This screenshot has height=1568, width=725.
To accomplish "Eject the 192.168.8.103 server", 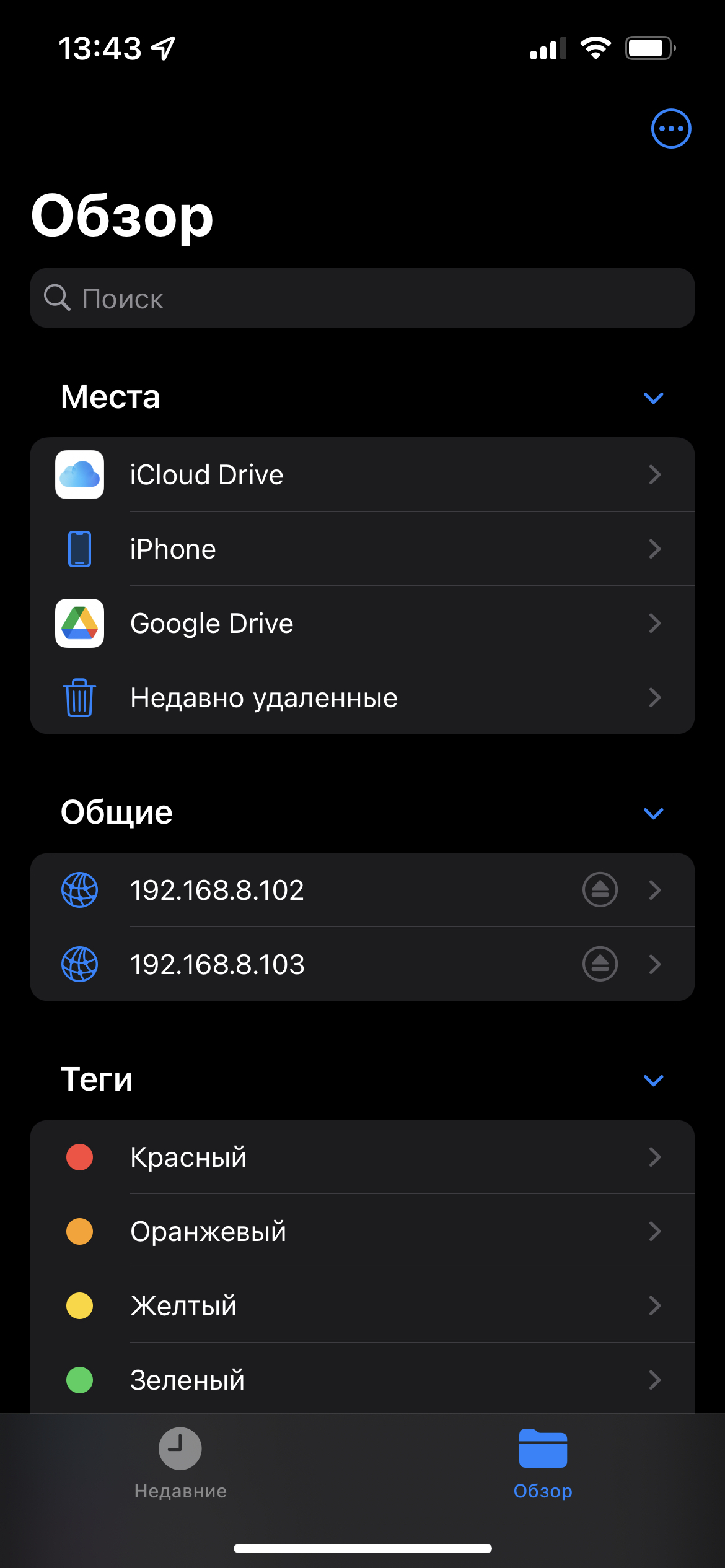I will pyautogui.click(x=600, y=964).
